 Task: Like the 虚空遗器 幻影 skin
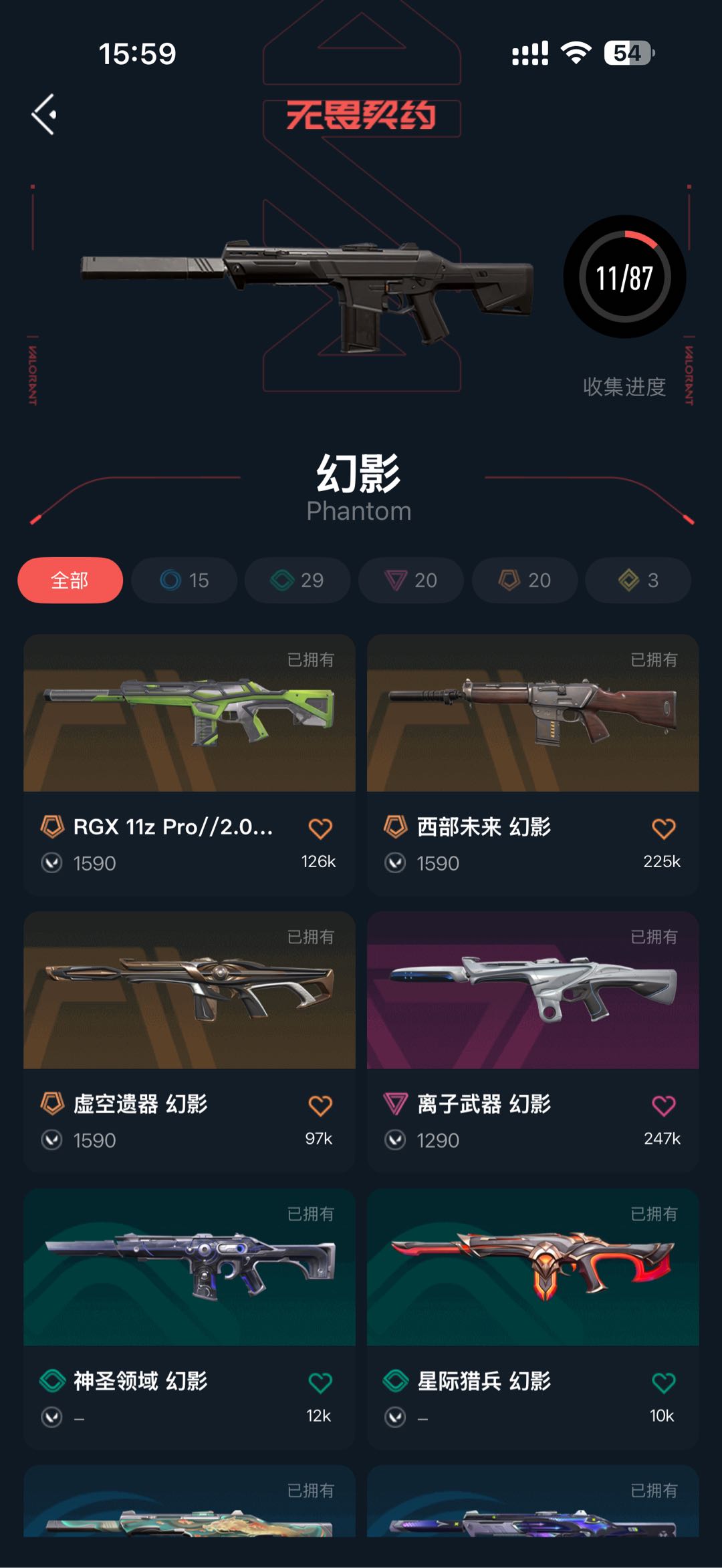[320, 1106]
